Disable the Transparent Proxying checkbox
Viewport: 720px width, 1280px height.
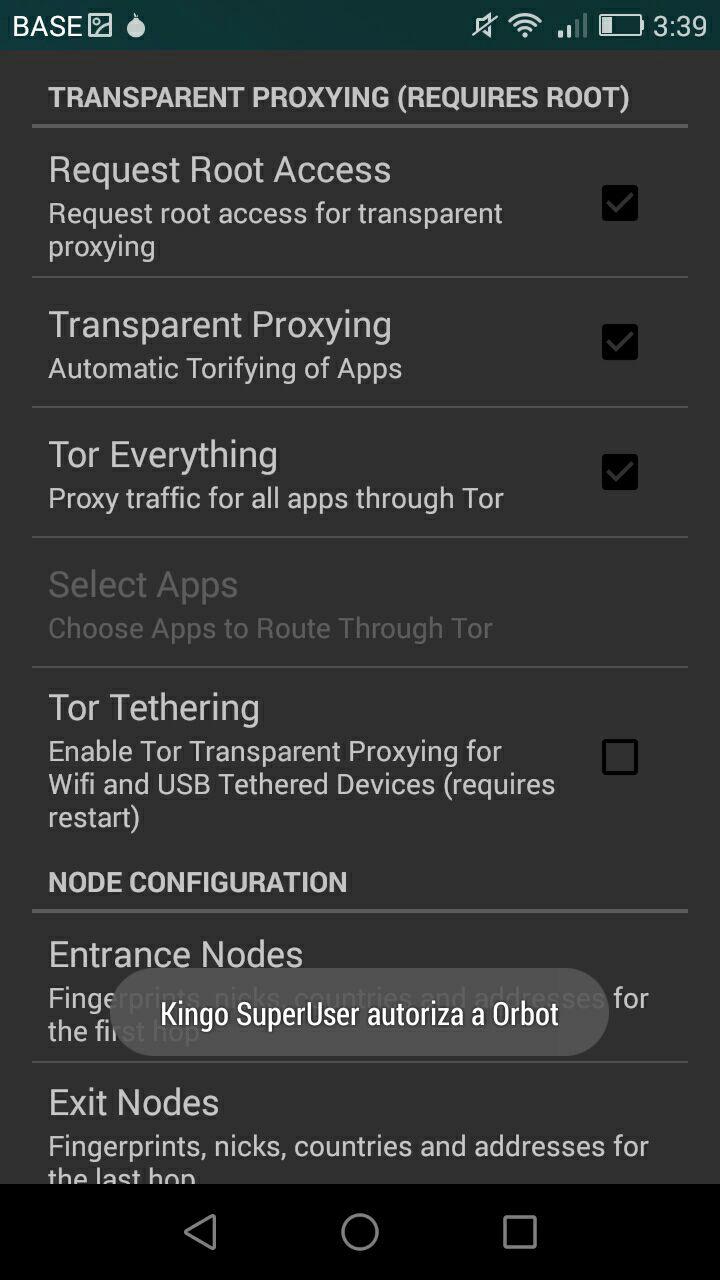(619, 342)
